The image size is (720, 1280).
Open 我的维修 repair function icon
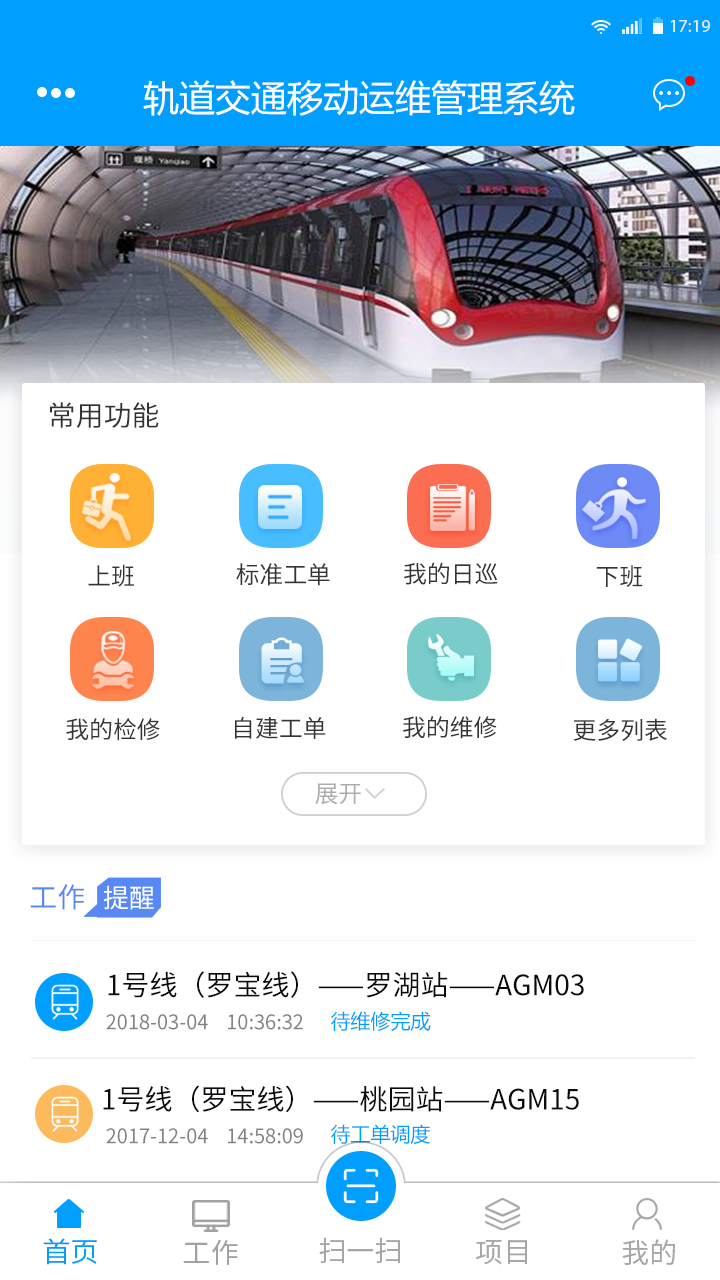pyautogui.click(x=448, y=659)
